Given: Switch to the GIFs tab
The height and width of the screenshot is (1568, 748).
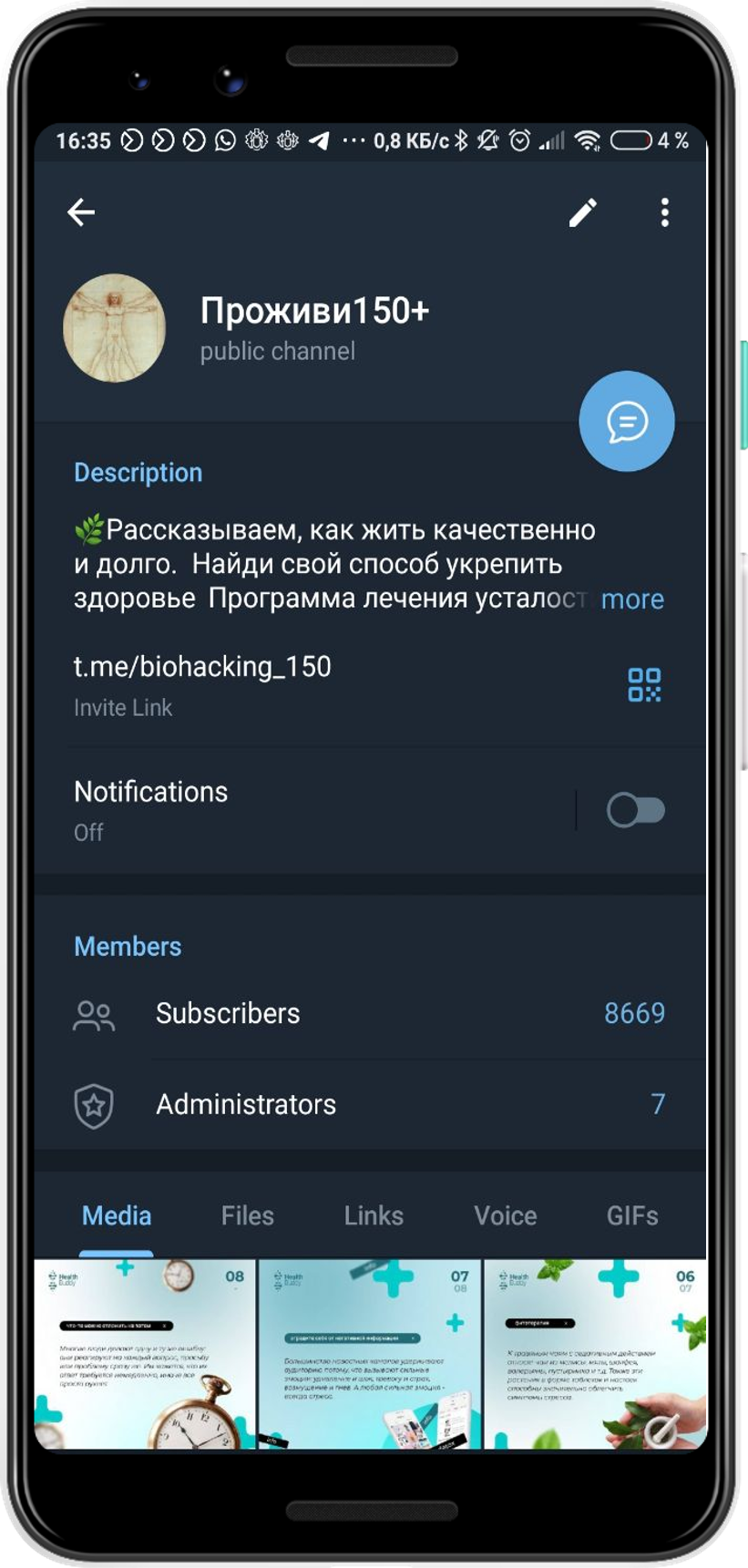Looking at the screenshot, I should pos(632,1215).
